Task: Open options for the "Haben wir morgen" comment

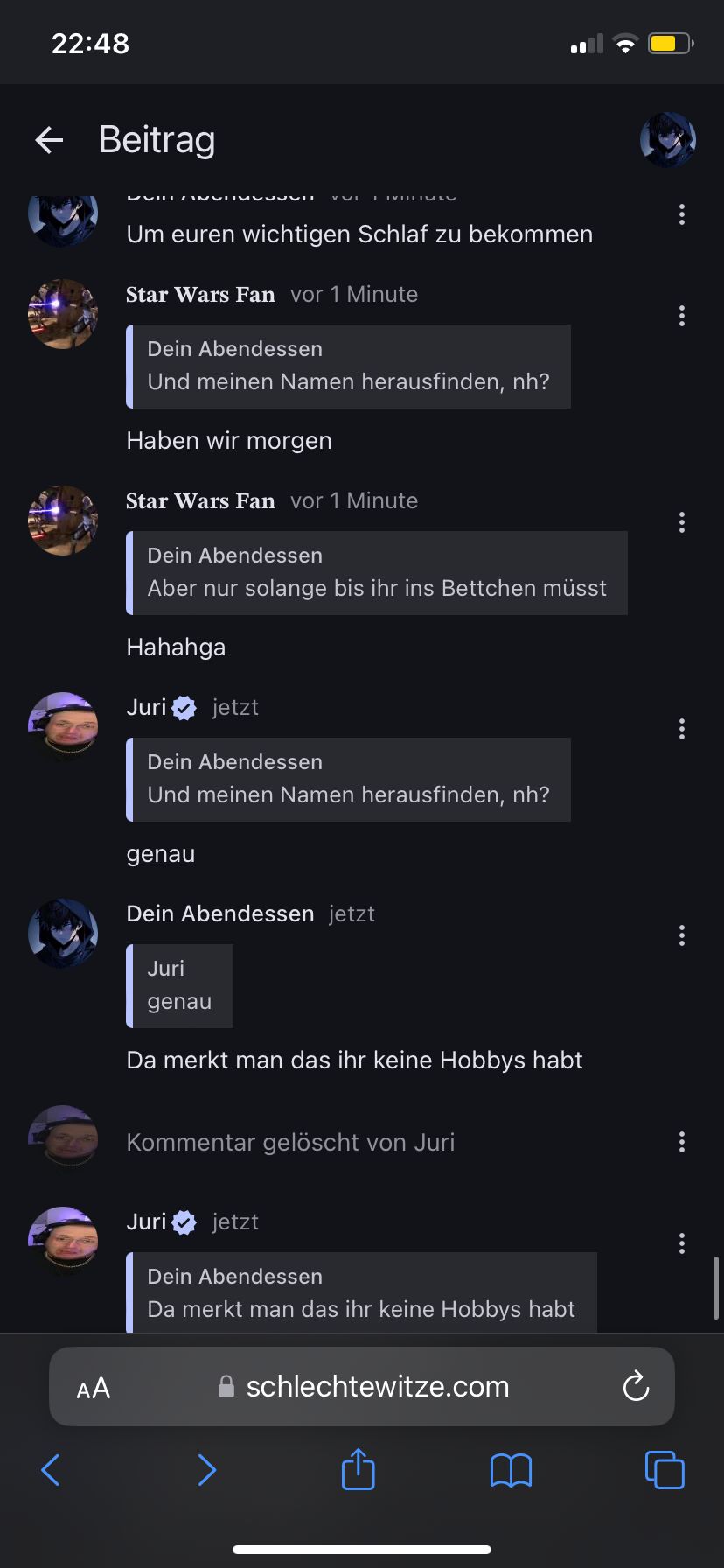Action: click(x=681, y=317)
